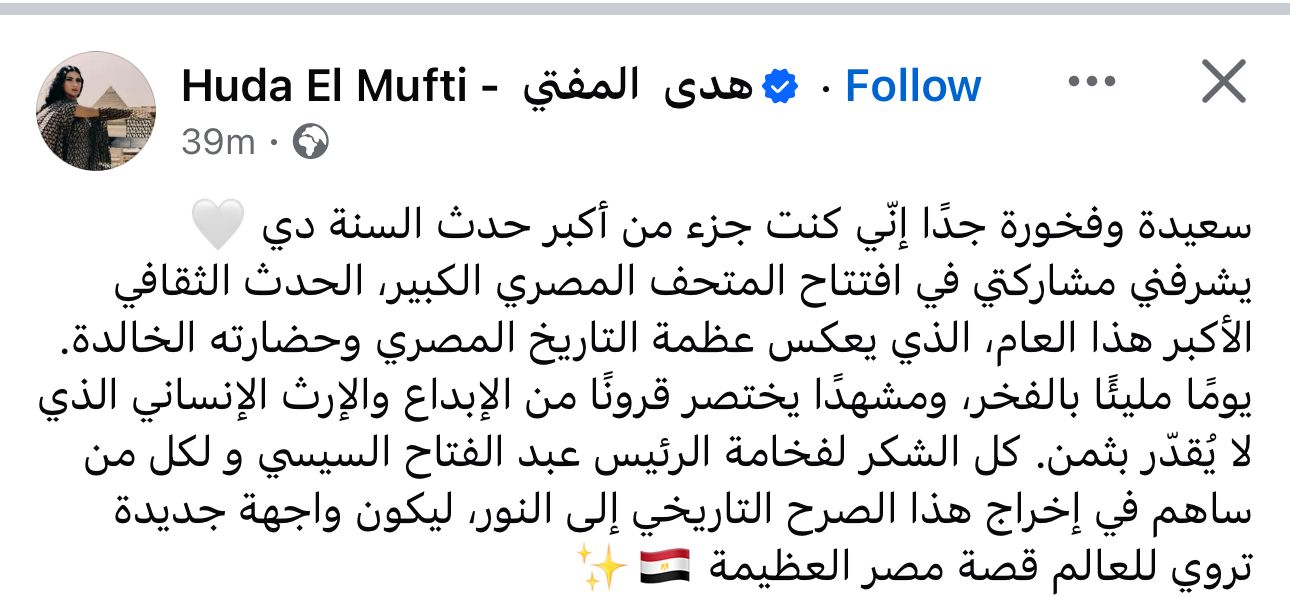Follow Huda El Mufti's page

click(x=912, y=87)
